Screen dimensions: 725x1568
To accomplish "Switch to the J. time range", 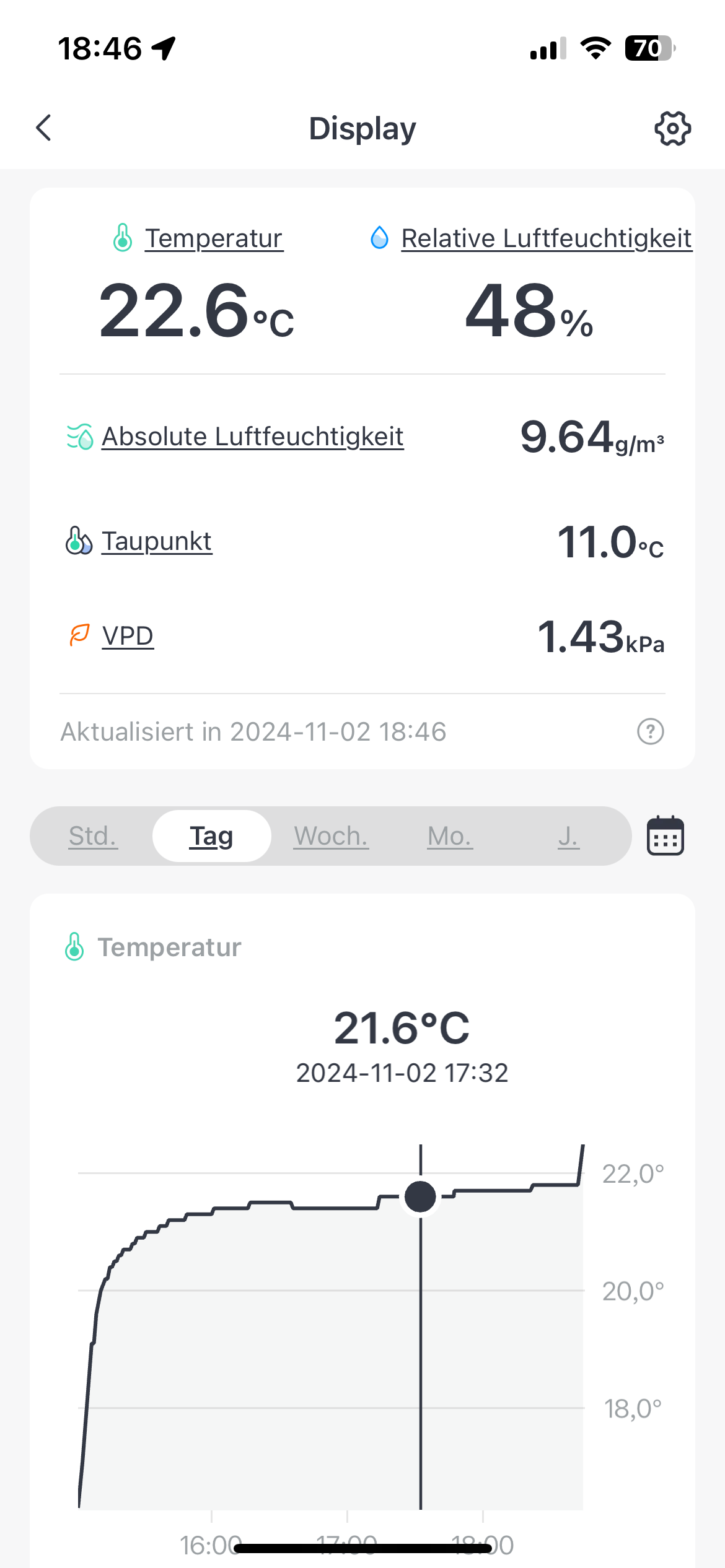I will [x=568, y=836].
